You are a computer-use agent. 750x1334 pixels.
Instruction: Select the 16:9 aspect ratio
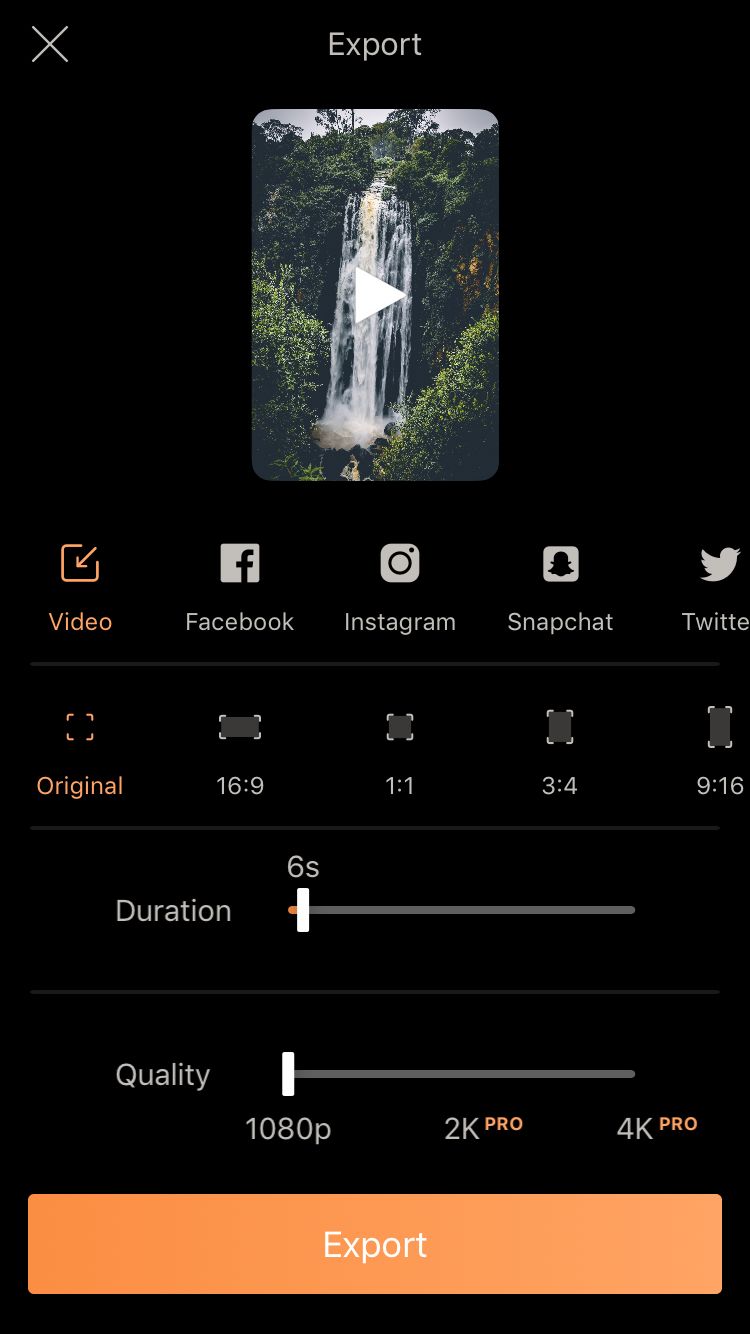point(240,754)
